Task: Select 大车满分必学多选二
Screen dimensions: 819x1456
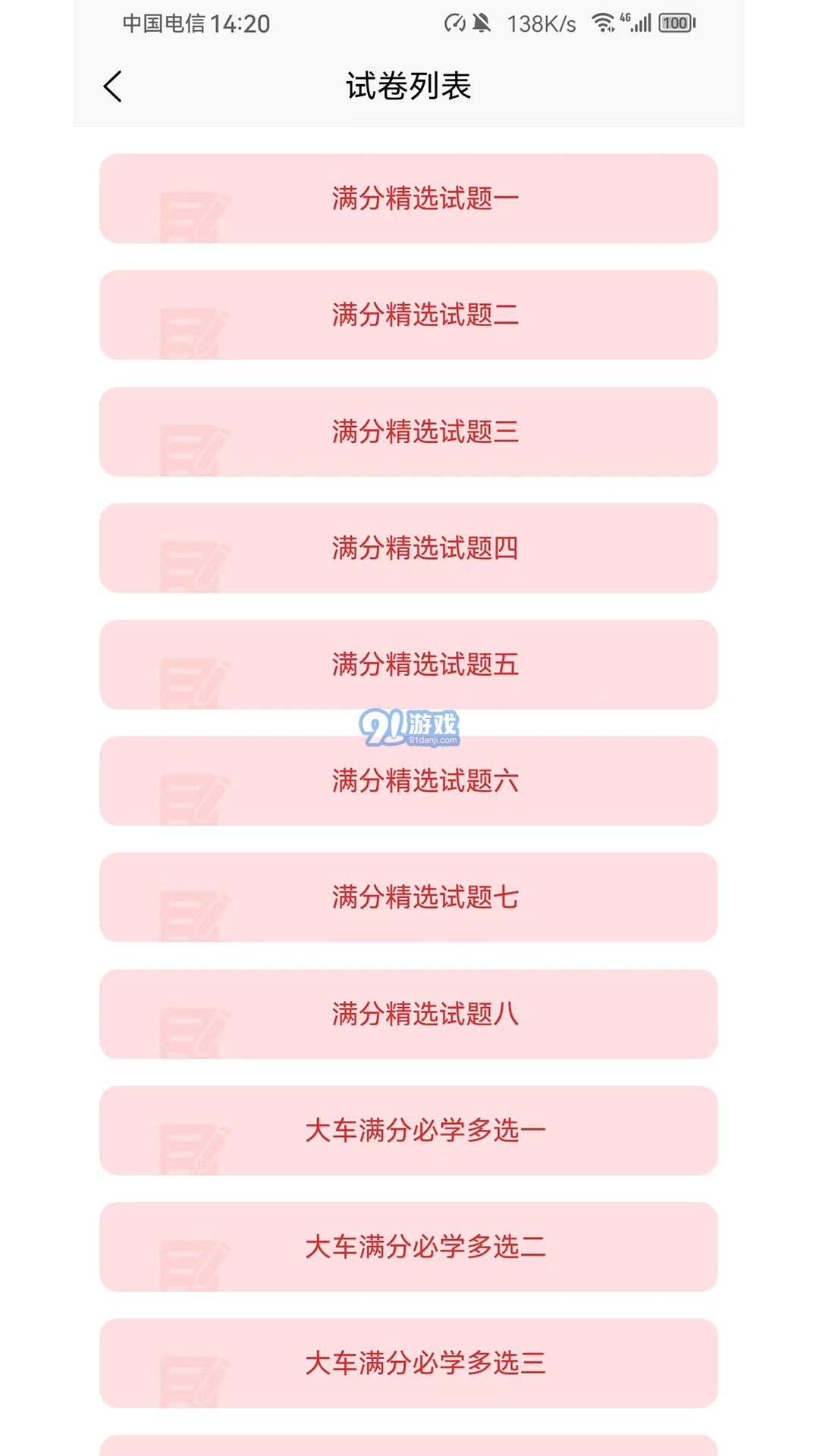Action: click(409, 1247)
